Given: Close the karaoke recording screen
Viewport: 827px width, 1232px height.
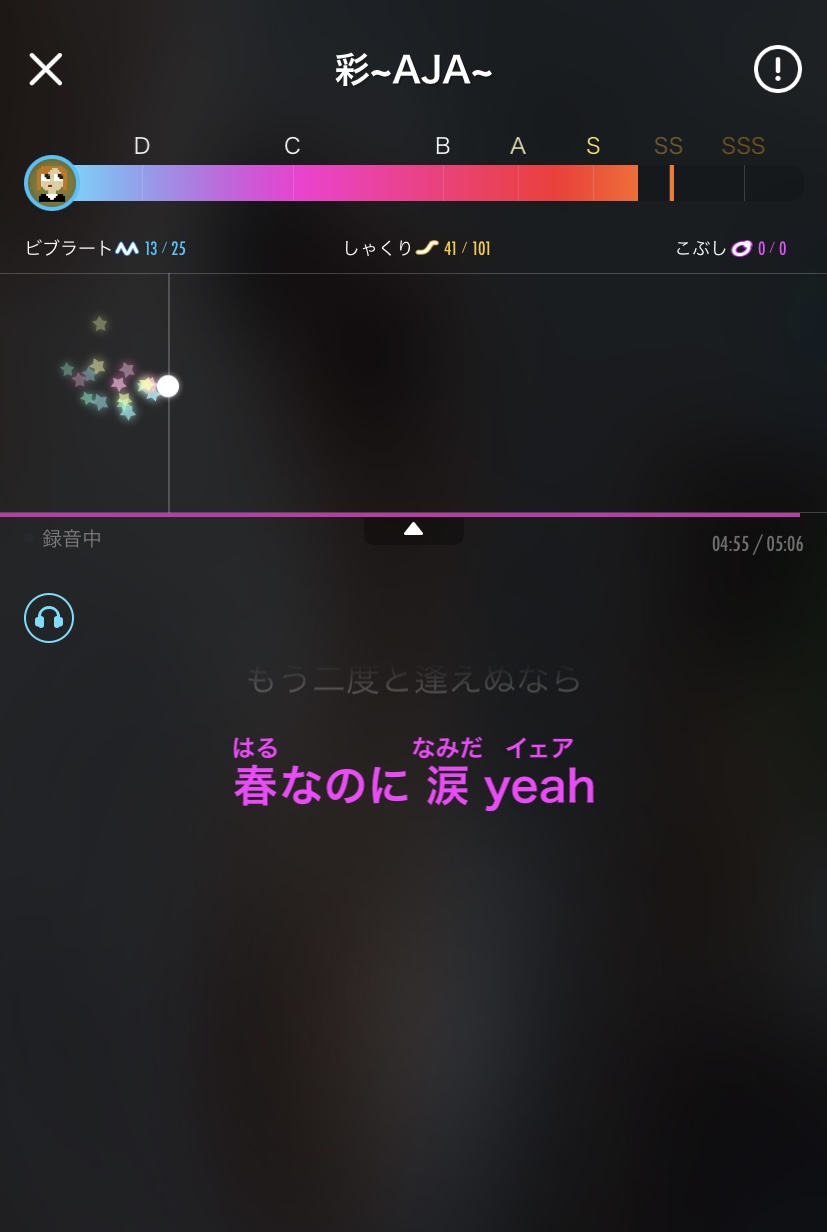Looking at the screenshot, I should (46, 70).
